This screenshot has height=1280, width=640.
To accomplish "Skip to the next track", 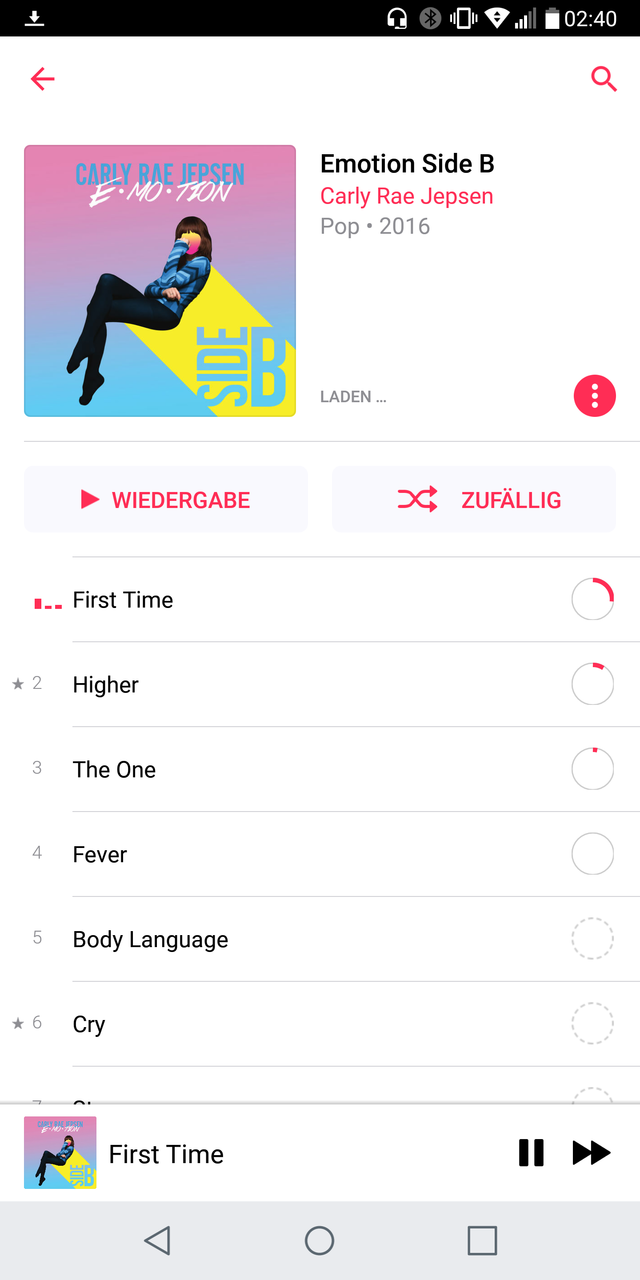I will coord(591,1153).
